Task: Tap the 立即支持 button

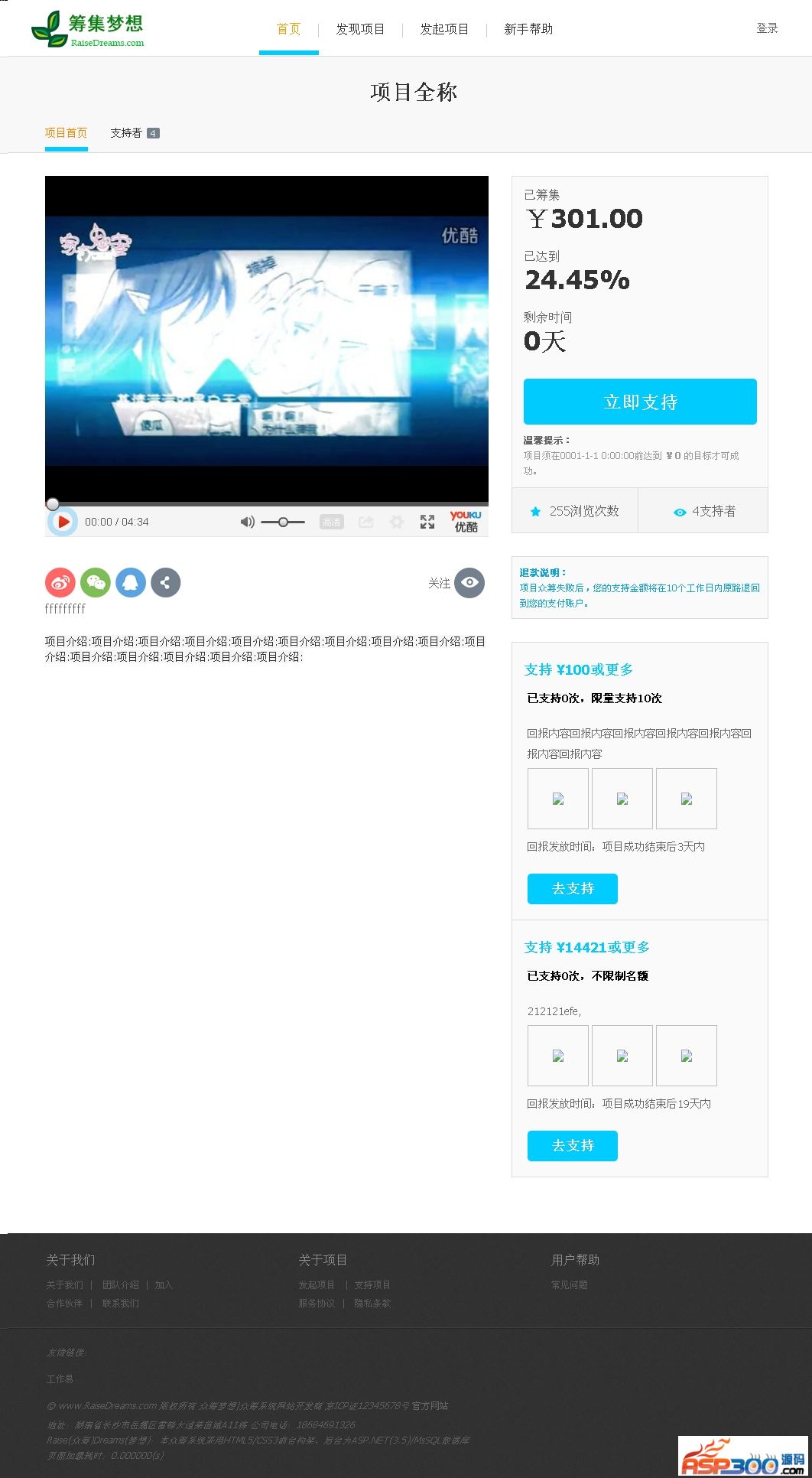Action: tap(640, 402)
